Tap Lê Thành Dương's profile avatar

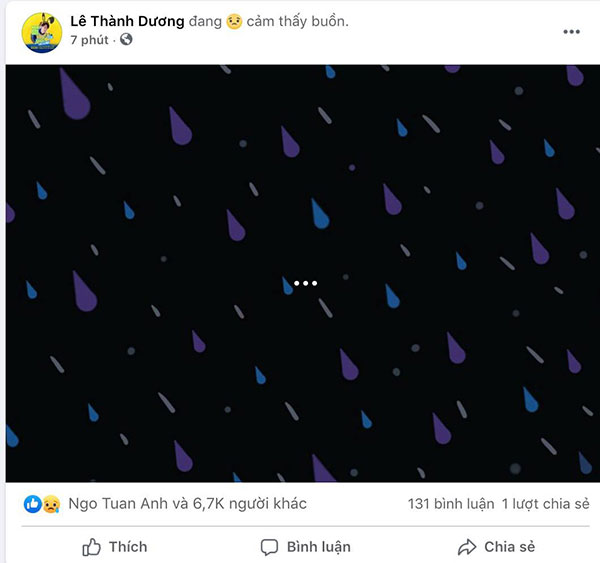click(40, 31)
